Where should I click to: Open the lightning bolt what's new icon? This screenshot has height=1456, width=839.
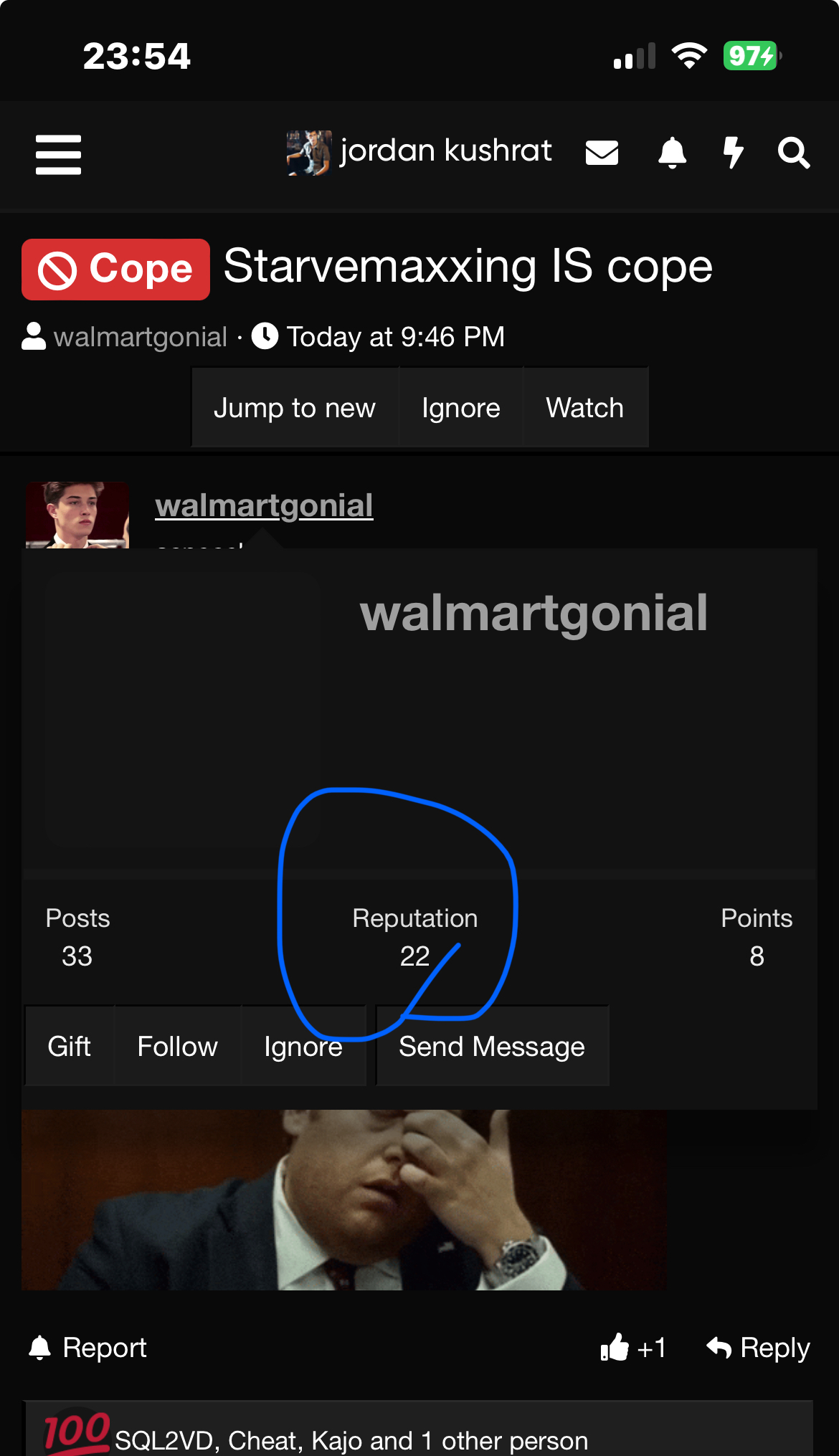click(x=733, y=153)
